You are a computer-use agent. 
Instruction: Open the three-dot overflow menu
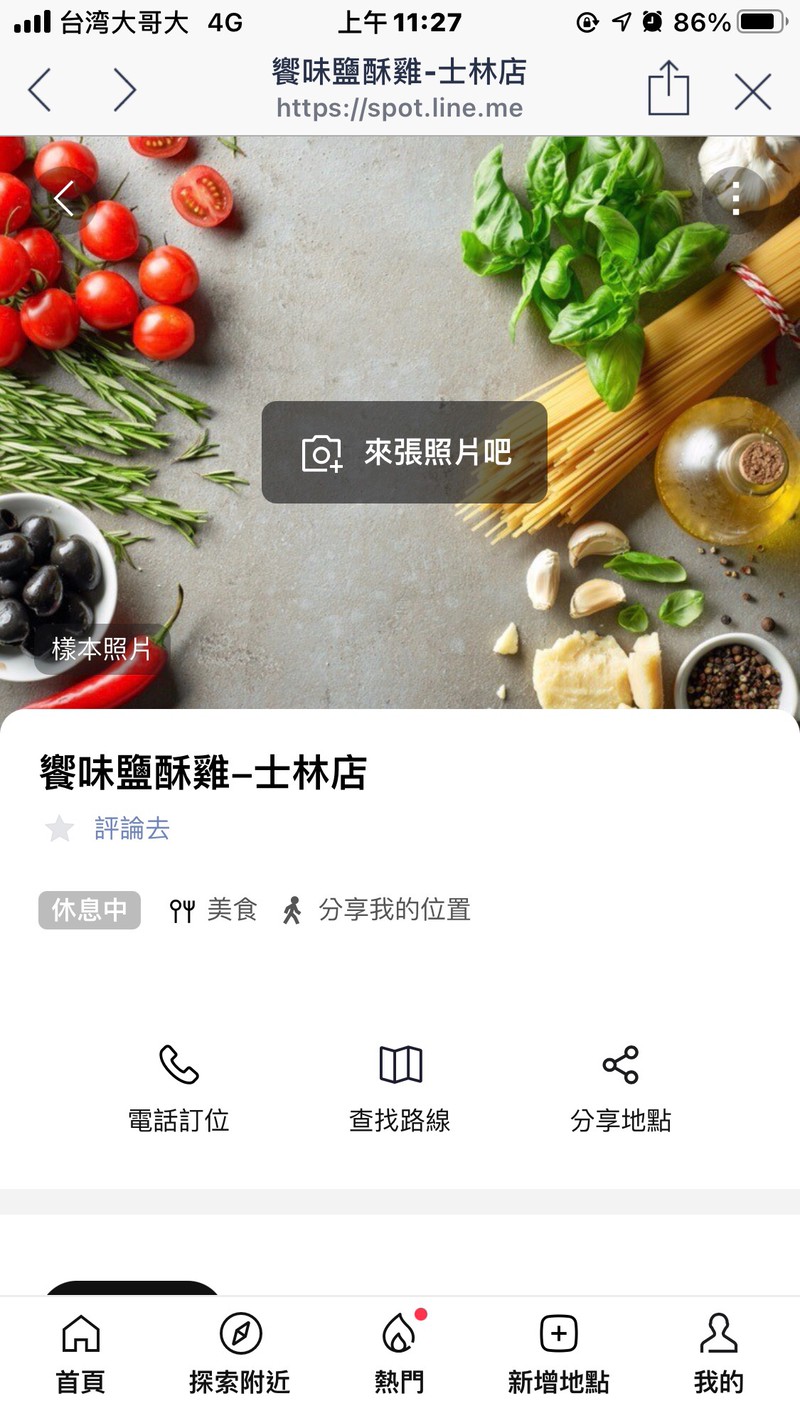[736, 198]
